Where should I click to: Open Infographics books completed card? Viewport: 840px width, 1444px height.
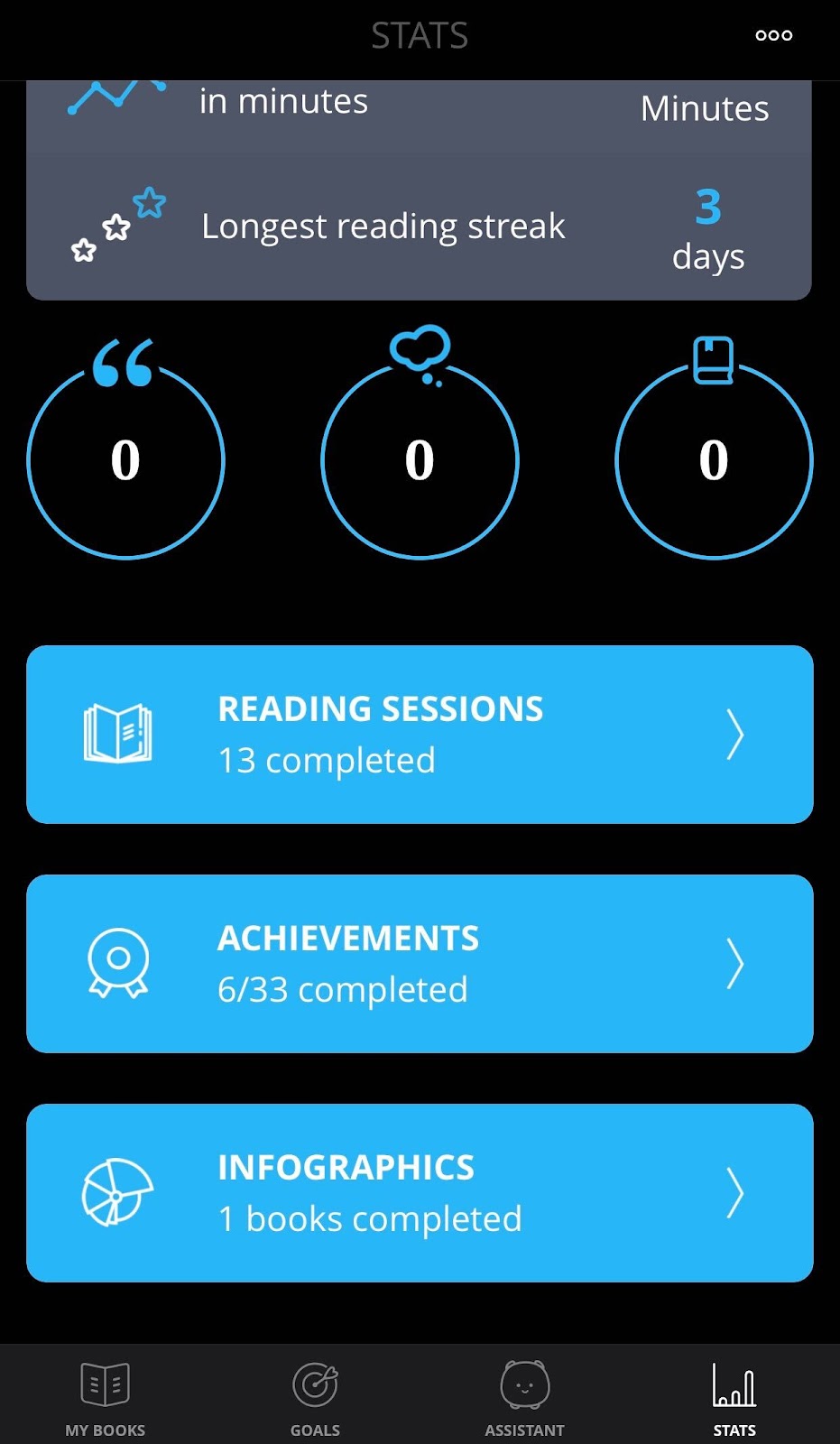coord(420,1193)
